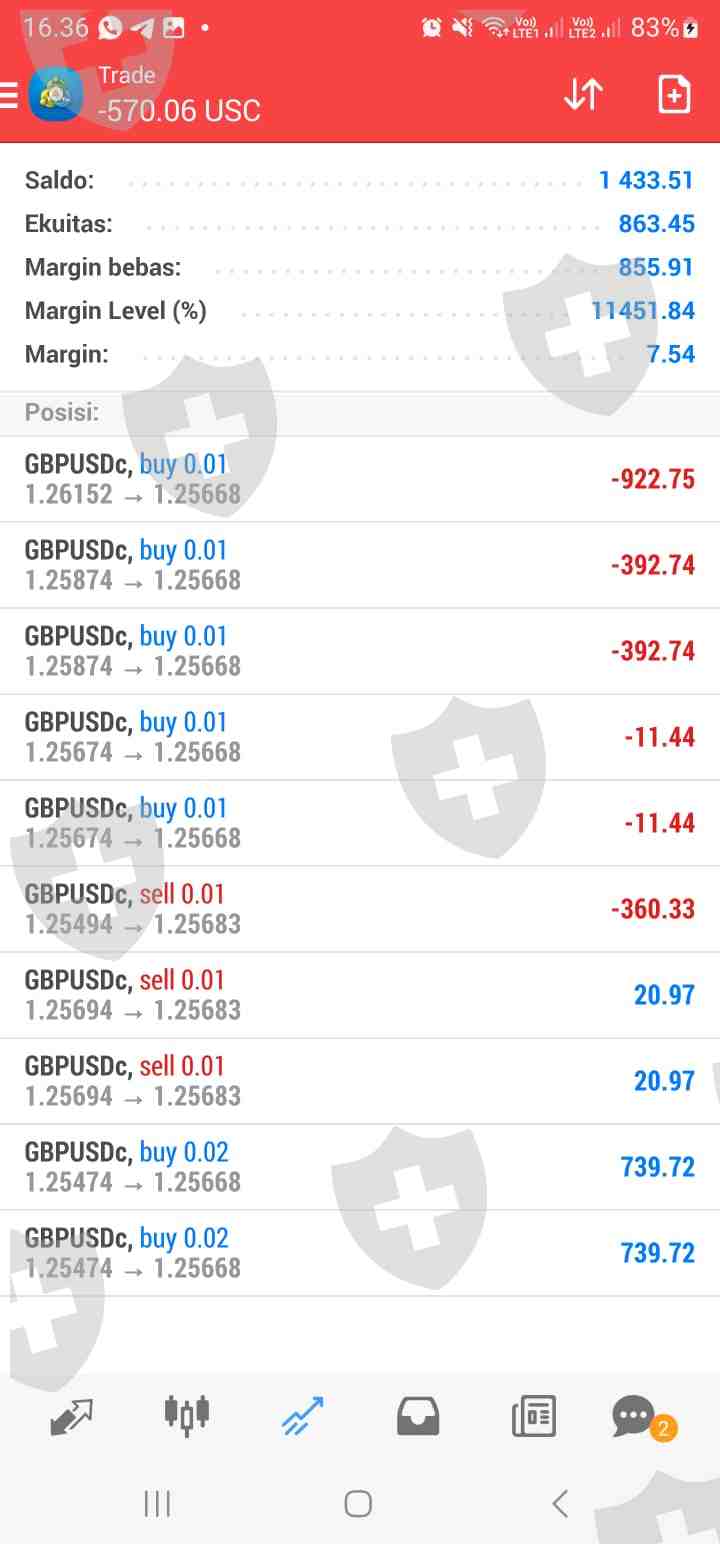Go back using system navigation
The height and width of the screenshot is (1544, 720).
coord(560,1503)
